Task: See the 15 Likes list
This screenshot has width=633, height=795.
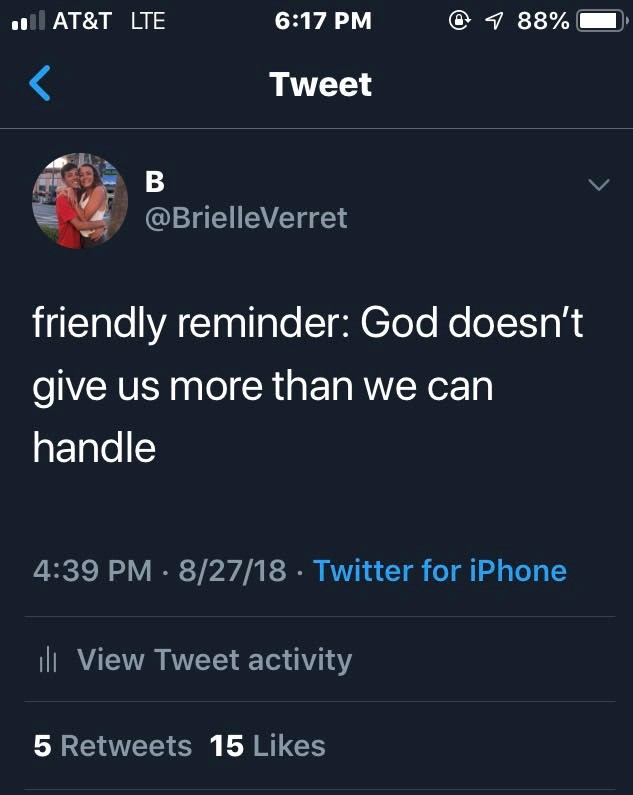Action: click(x=268, y=746)
